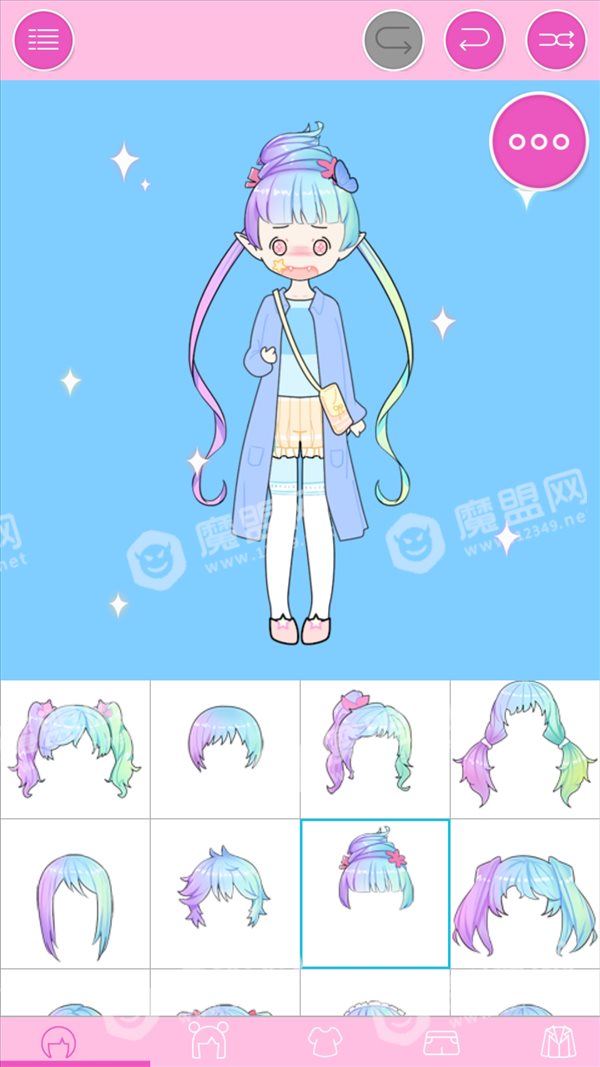The image size is (600, 1067).
Task: Pick the side ponytail with pink bow hairstyle
Action: pos(375,749)
